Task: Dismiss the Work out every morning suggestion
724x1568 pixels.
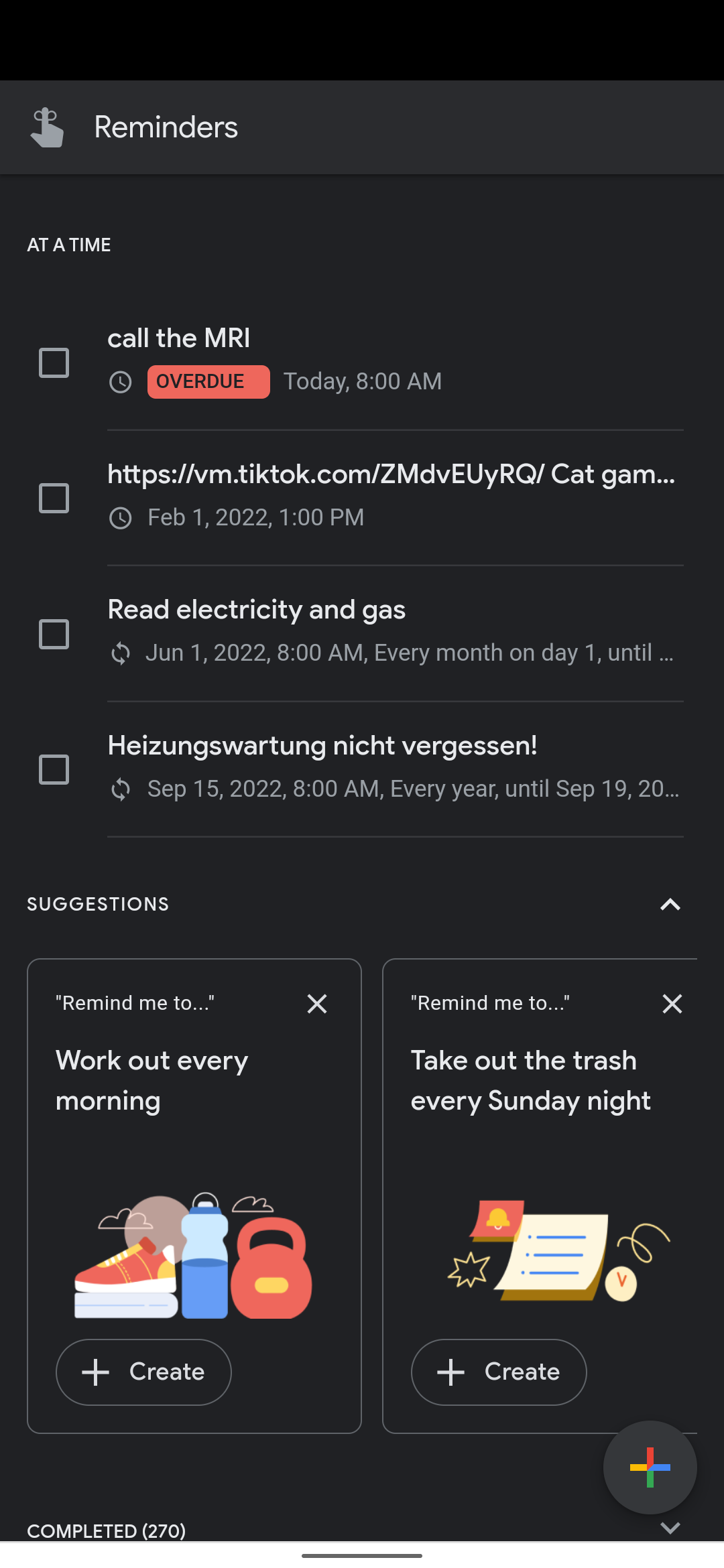Action: point(317,1003)
